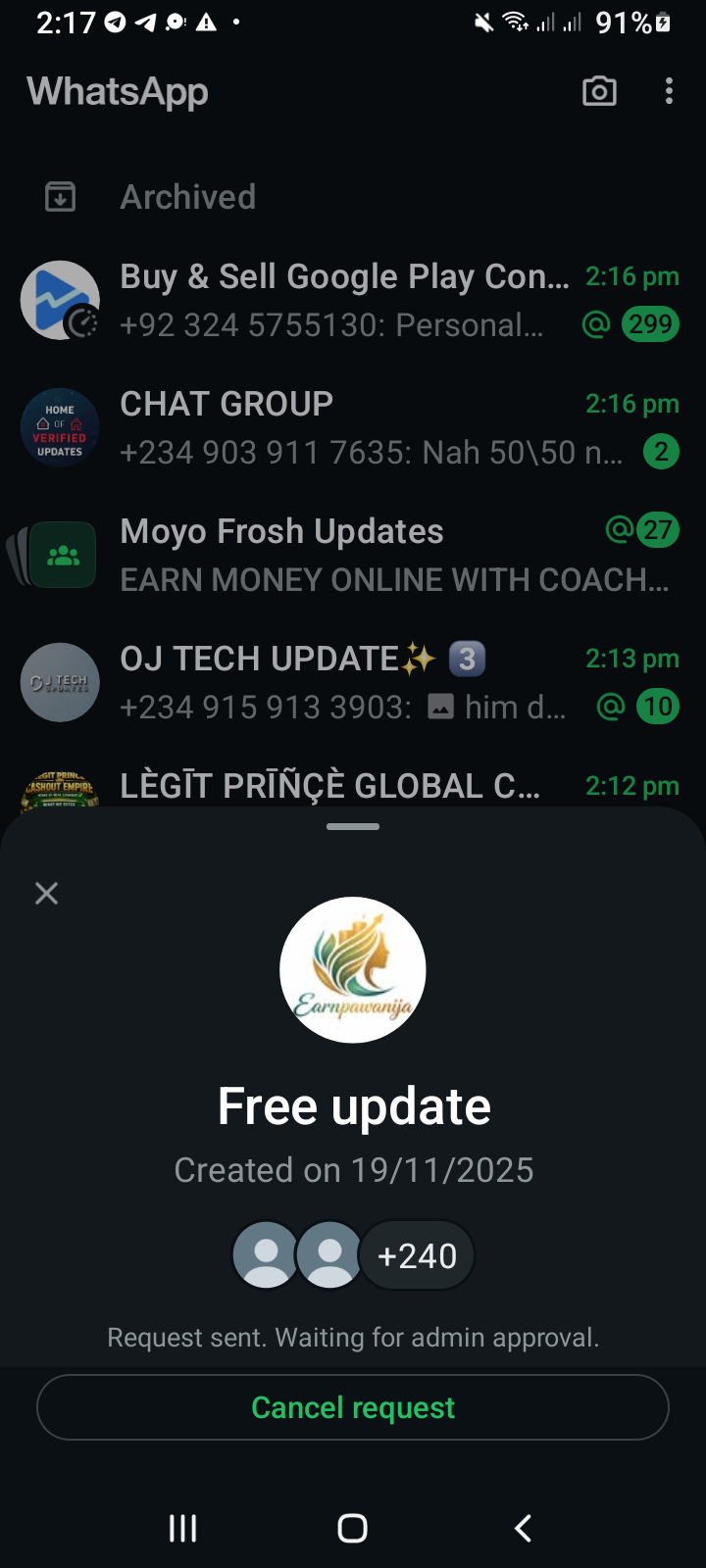Image resolution: width=706 pixels, height=1568 pixels.
Task: Cancel the join request
Action: [353, 1407]
